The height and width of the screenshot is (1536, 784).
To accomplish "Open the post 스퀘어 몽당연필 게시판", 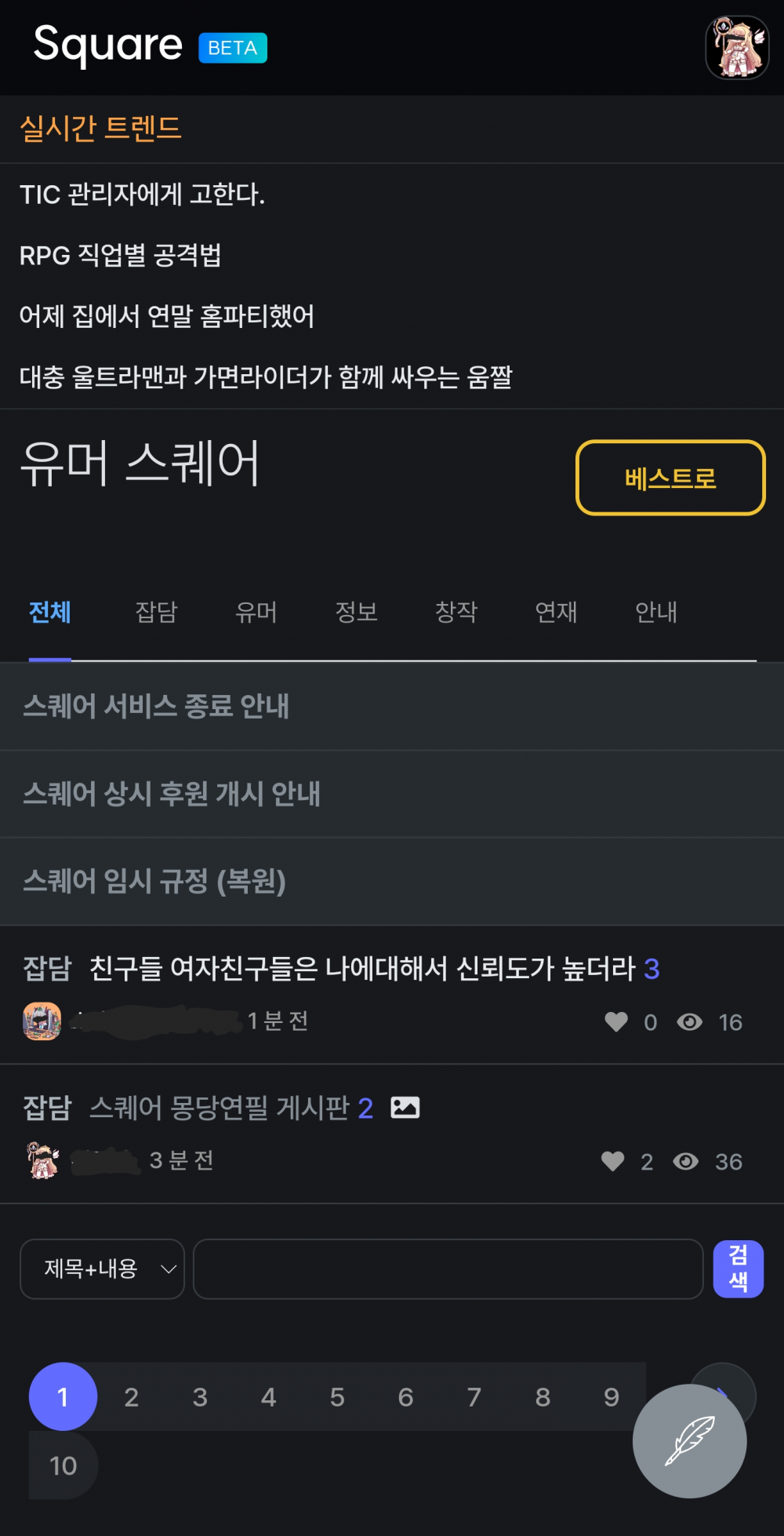I will pos(220,1108).
